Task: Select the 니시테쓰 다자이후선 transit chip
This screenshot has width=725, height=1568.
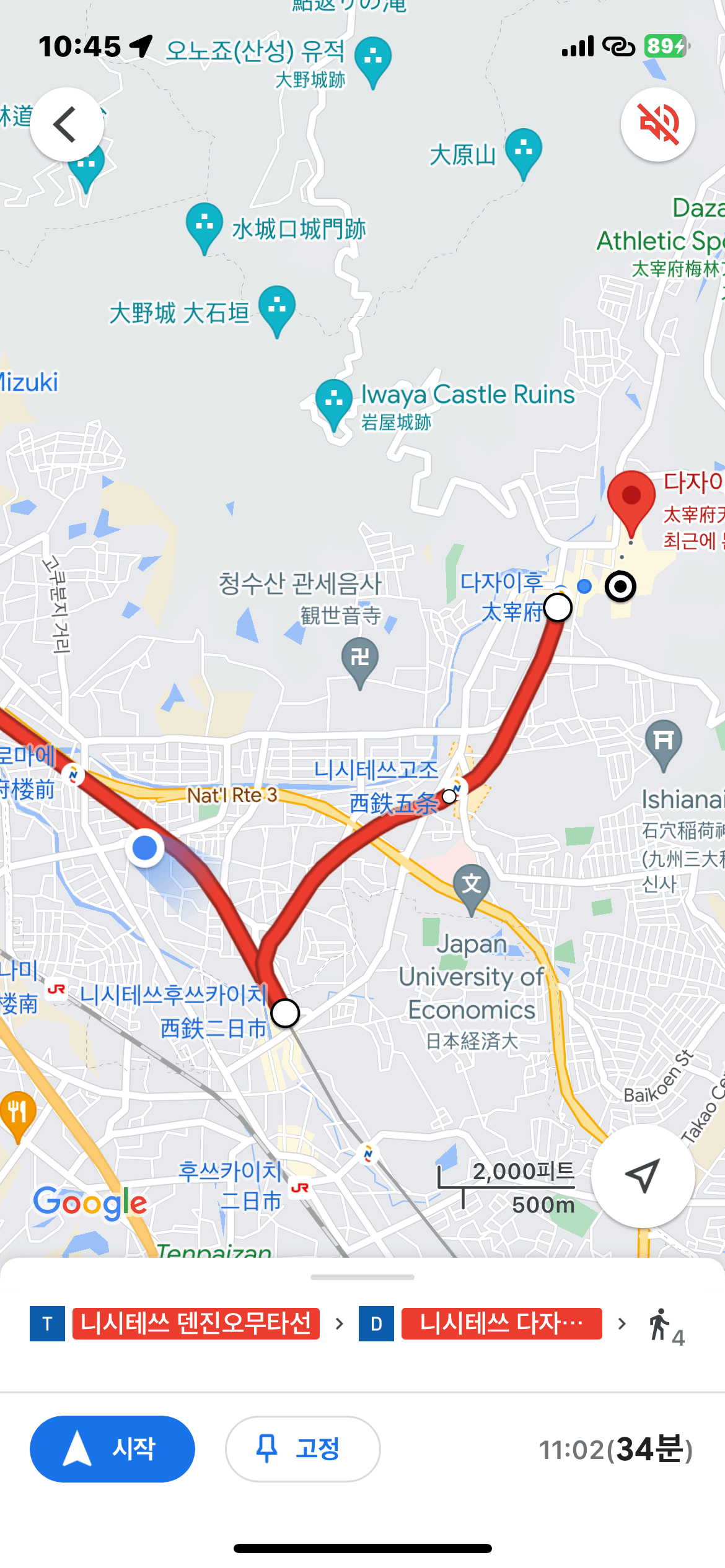Action: pos(502,1323)
